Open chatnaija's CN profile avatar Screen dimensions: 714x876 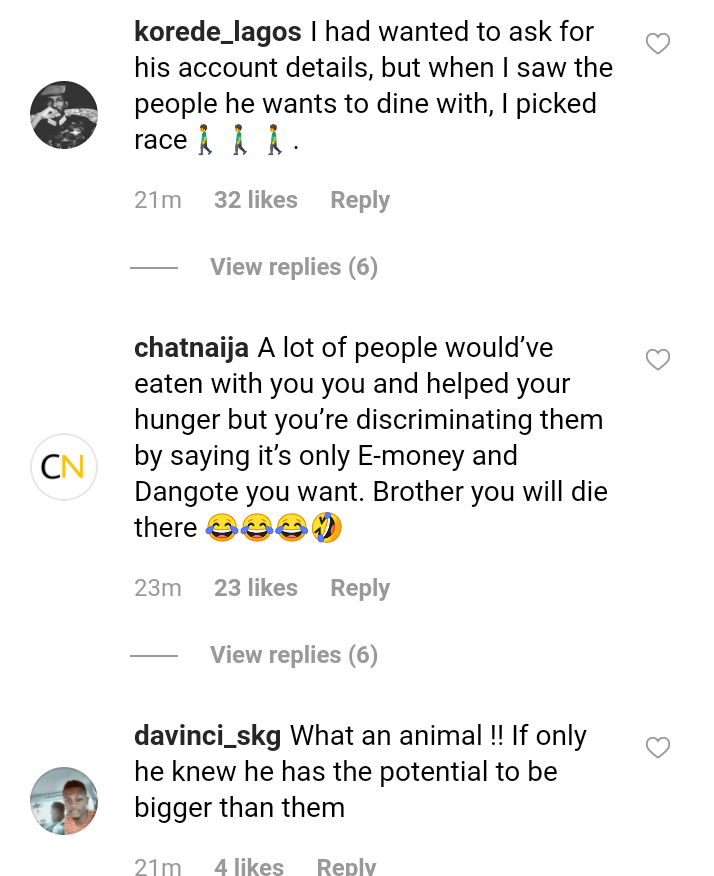click(64, 467)
